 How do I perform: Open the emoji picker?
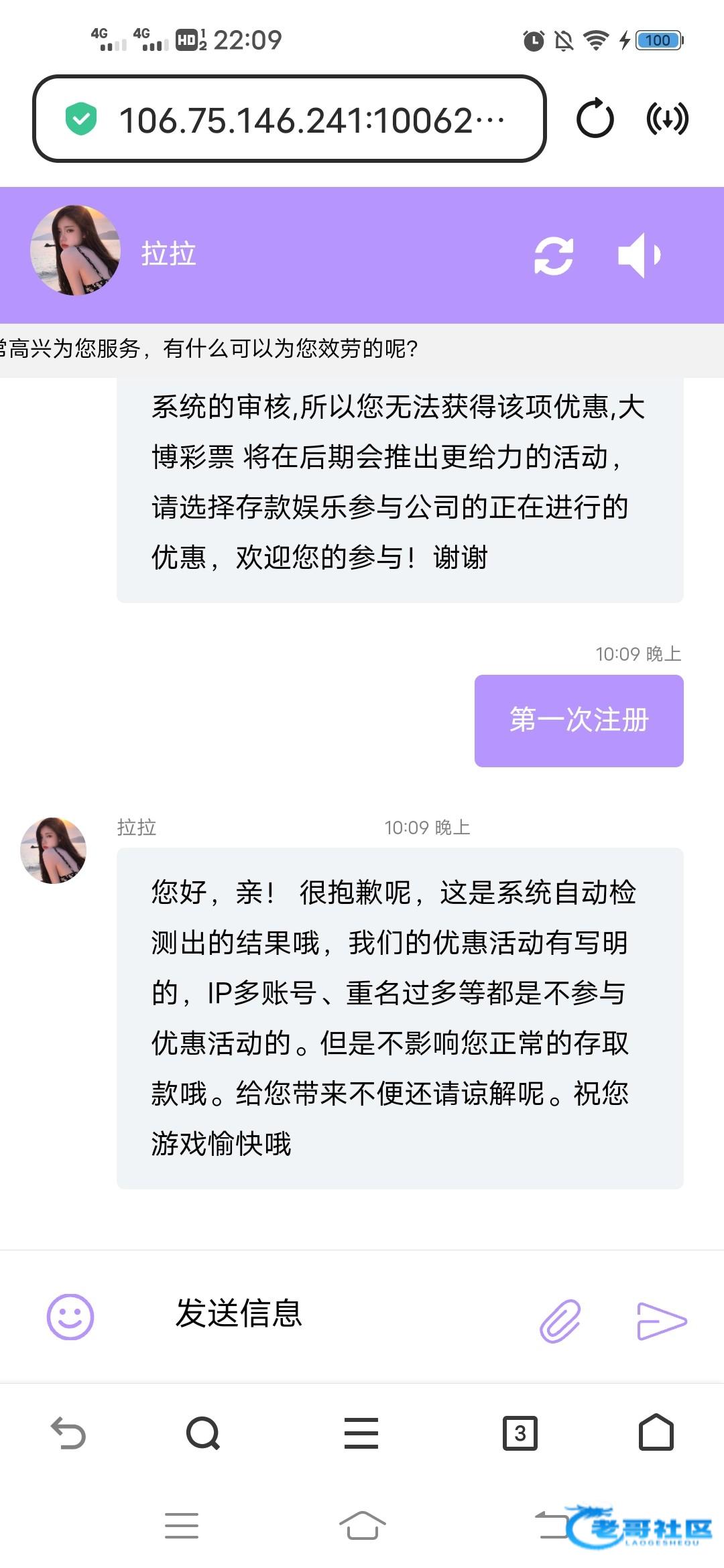coord(70,1316)
